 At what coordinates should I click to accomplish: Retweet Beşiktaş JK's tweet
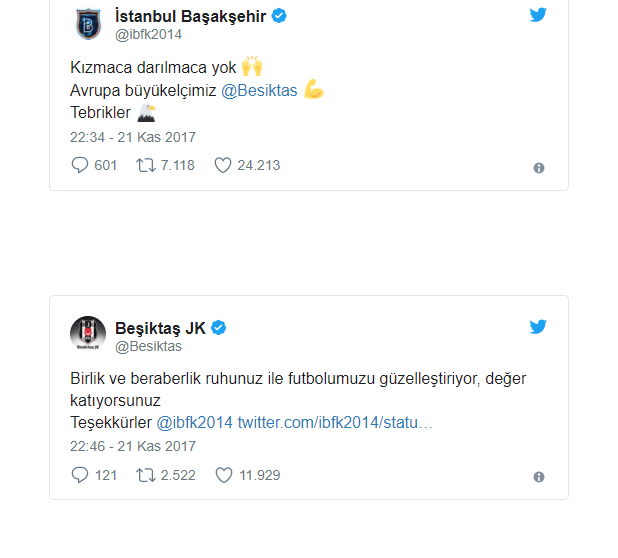pyautogui.click(x=145, y=475)
